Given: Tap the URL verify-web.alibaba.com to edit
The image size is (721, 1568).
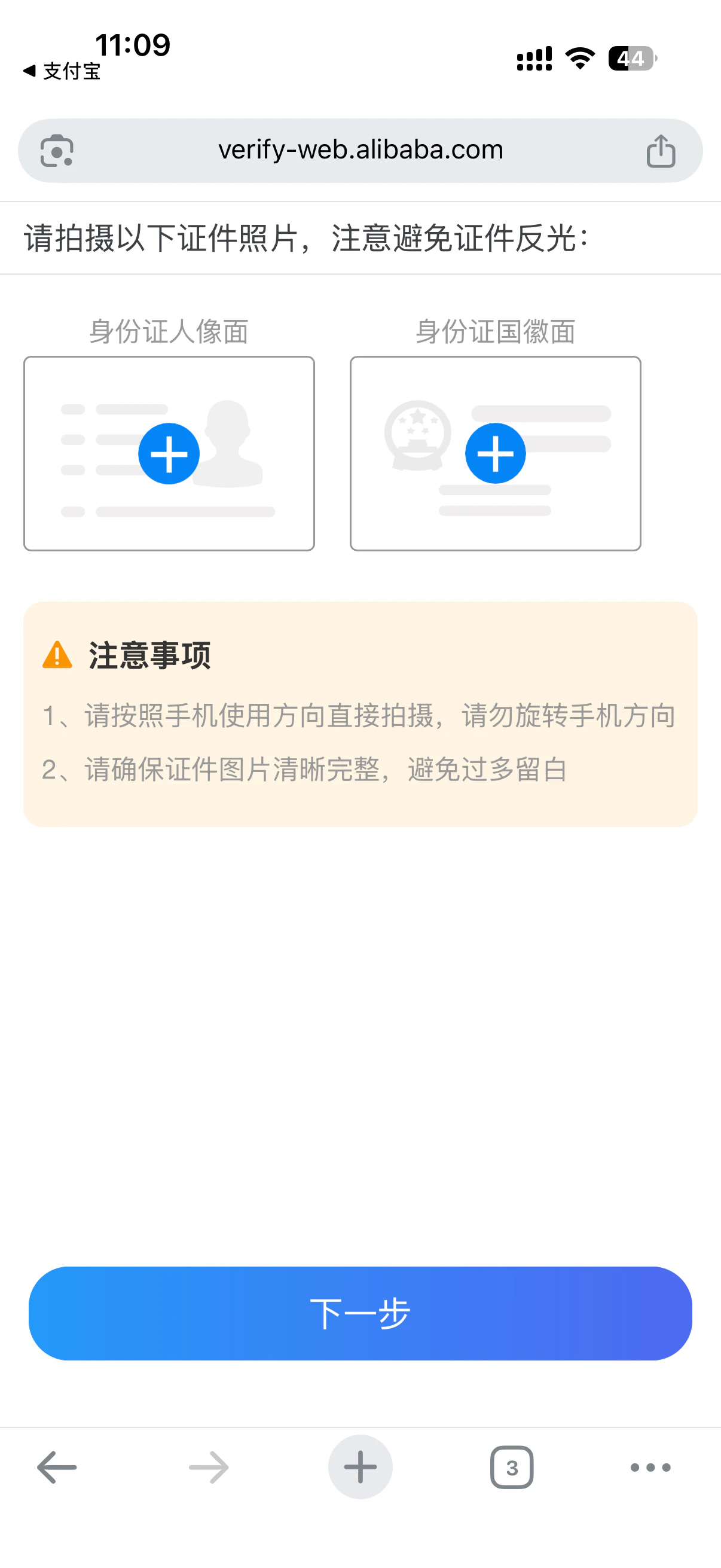Looking at the screenshot, I should click(360, 150).
